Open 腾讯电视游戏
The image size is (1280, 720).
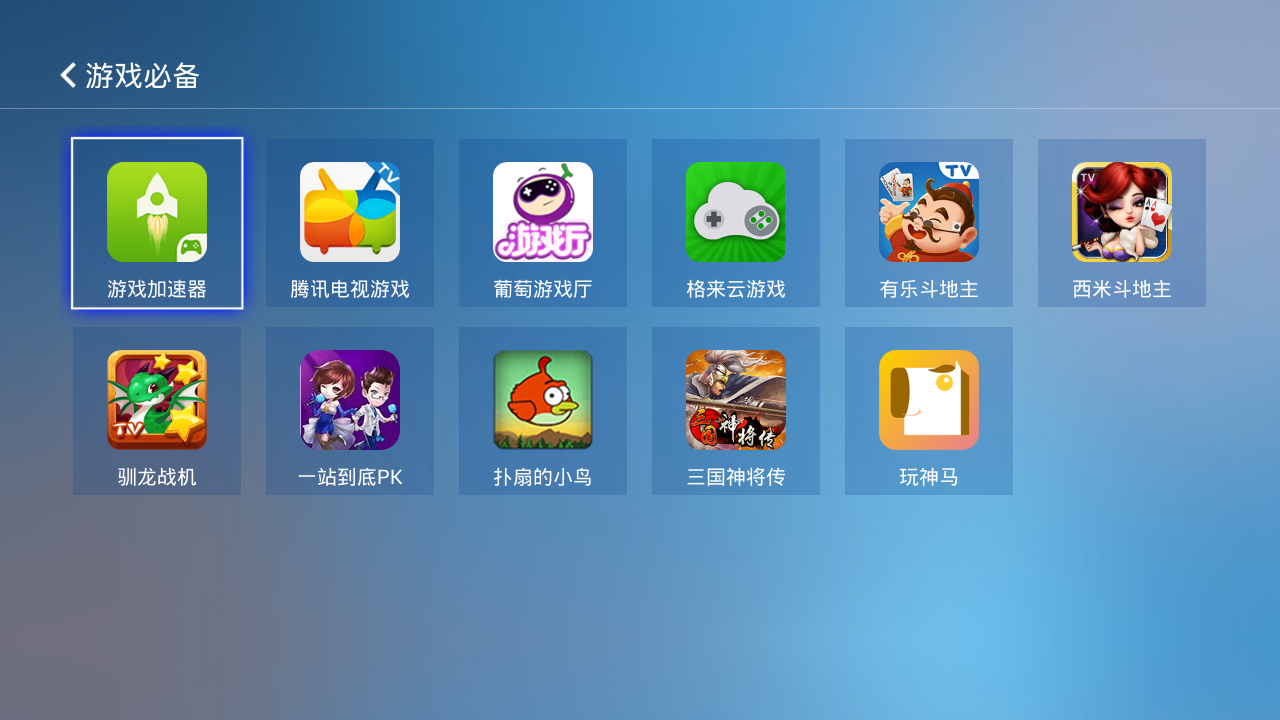tap(350, 223)
